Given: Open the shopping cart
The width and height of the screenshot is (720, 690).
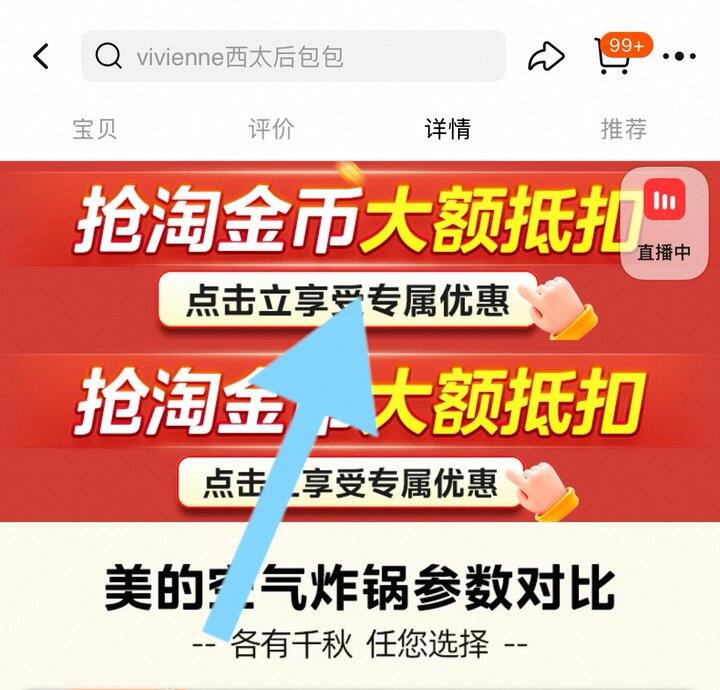Looking at the screenshot, I should (615, 56).
